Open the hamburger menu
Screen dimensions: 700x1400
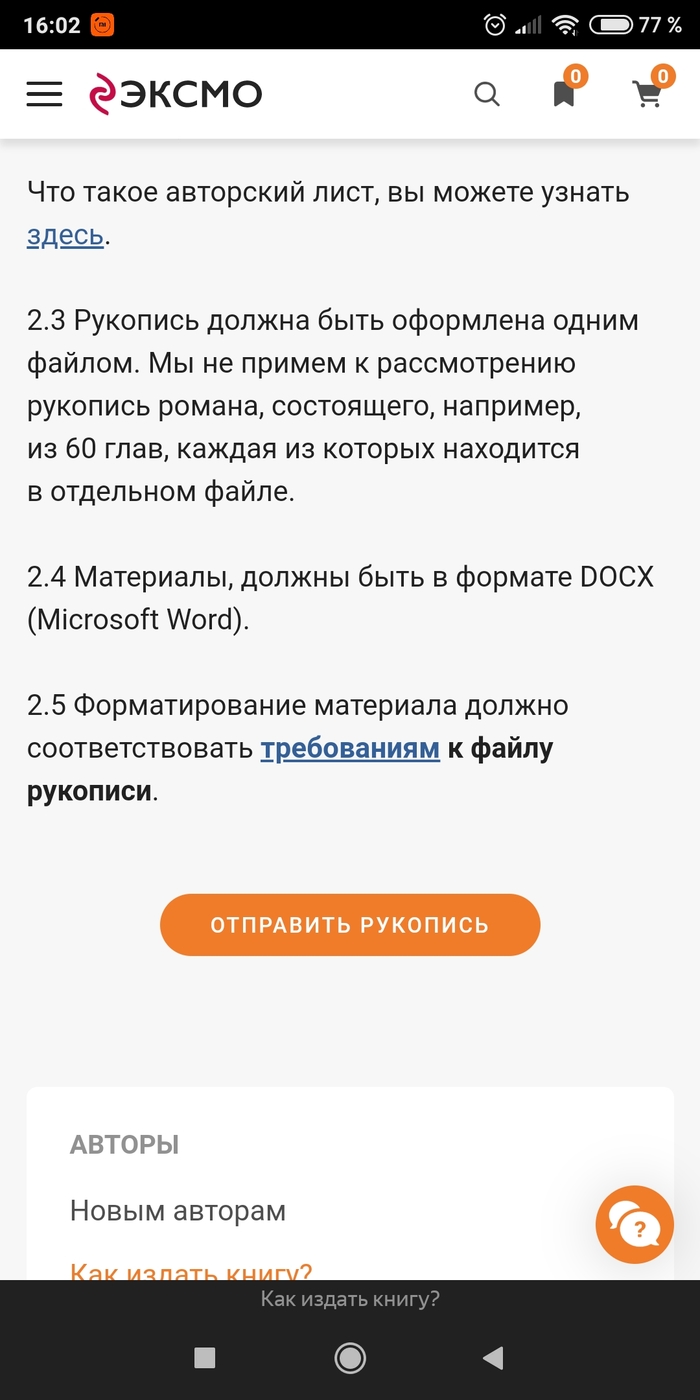coord(44,94)
